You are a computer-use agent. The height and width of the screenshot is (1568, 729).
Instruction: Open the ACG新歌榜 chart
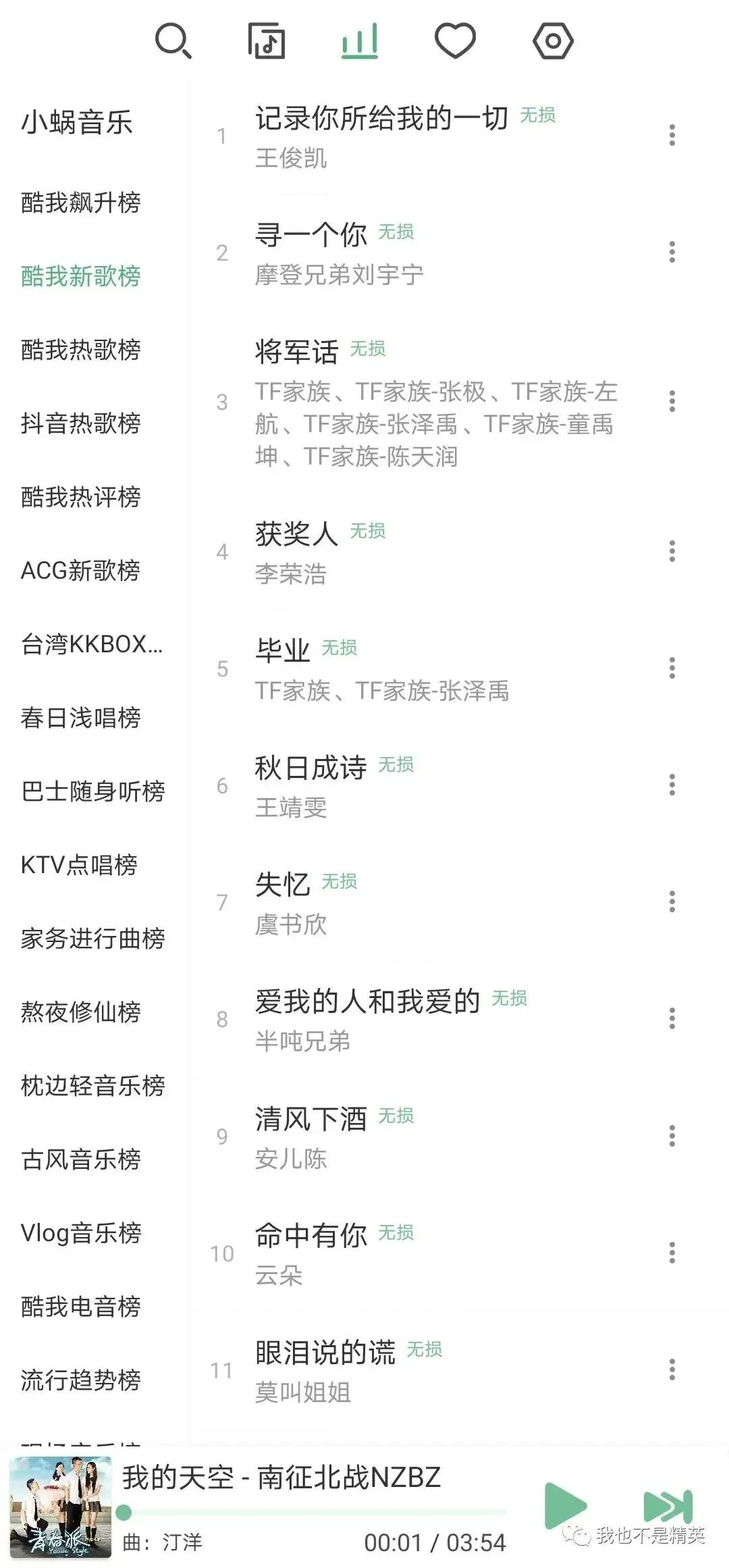[81, 571]
